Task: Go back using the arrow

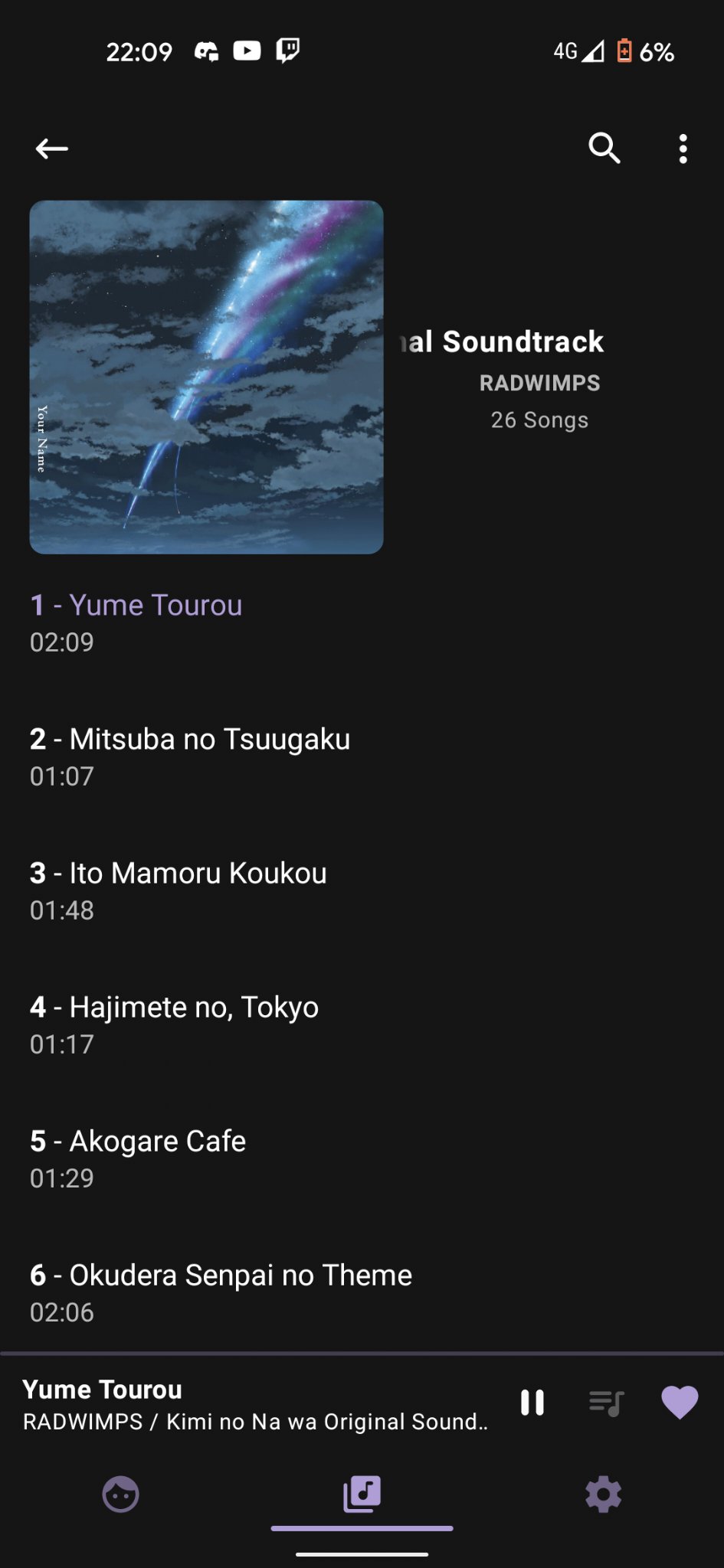Action: 52,149
